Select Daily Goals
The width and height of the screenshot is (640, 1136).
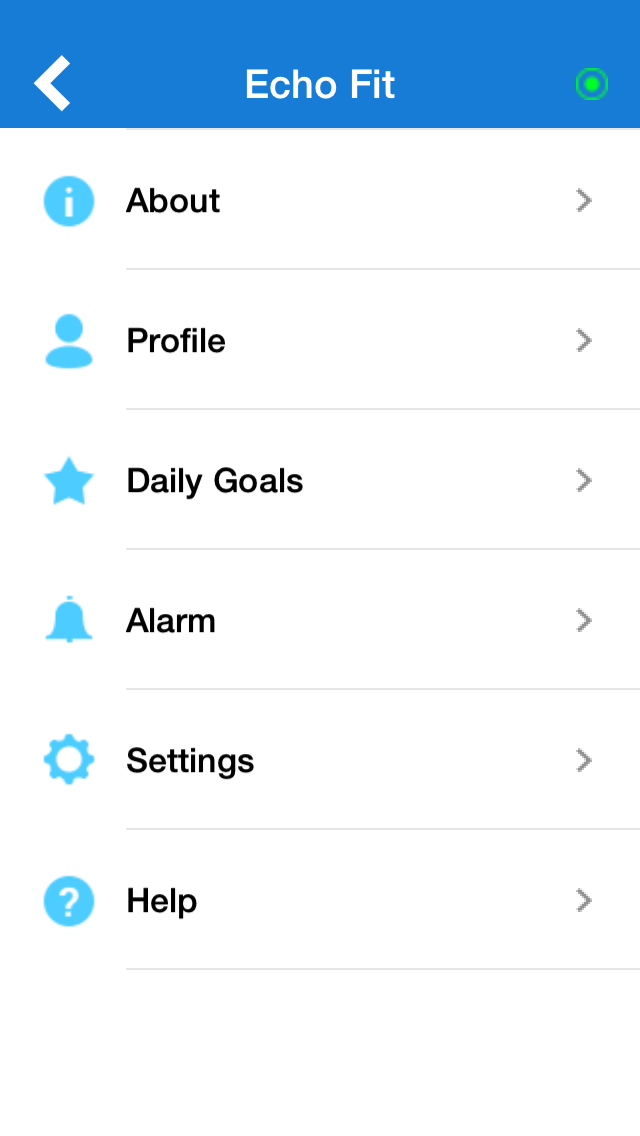pyautogui.click(x=320, y=481)
